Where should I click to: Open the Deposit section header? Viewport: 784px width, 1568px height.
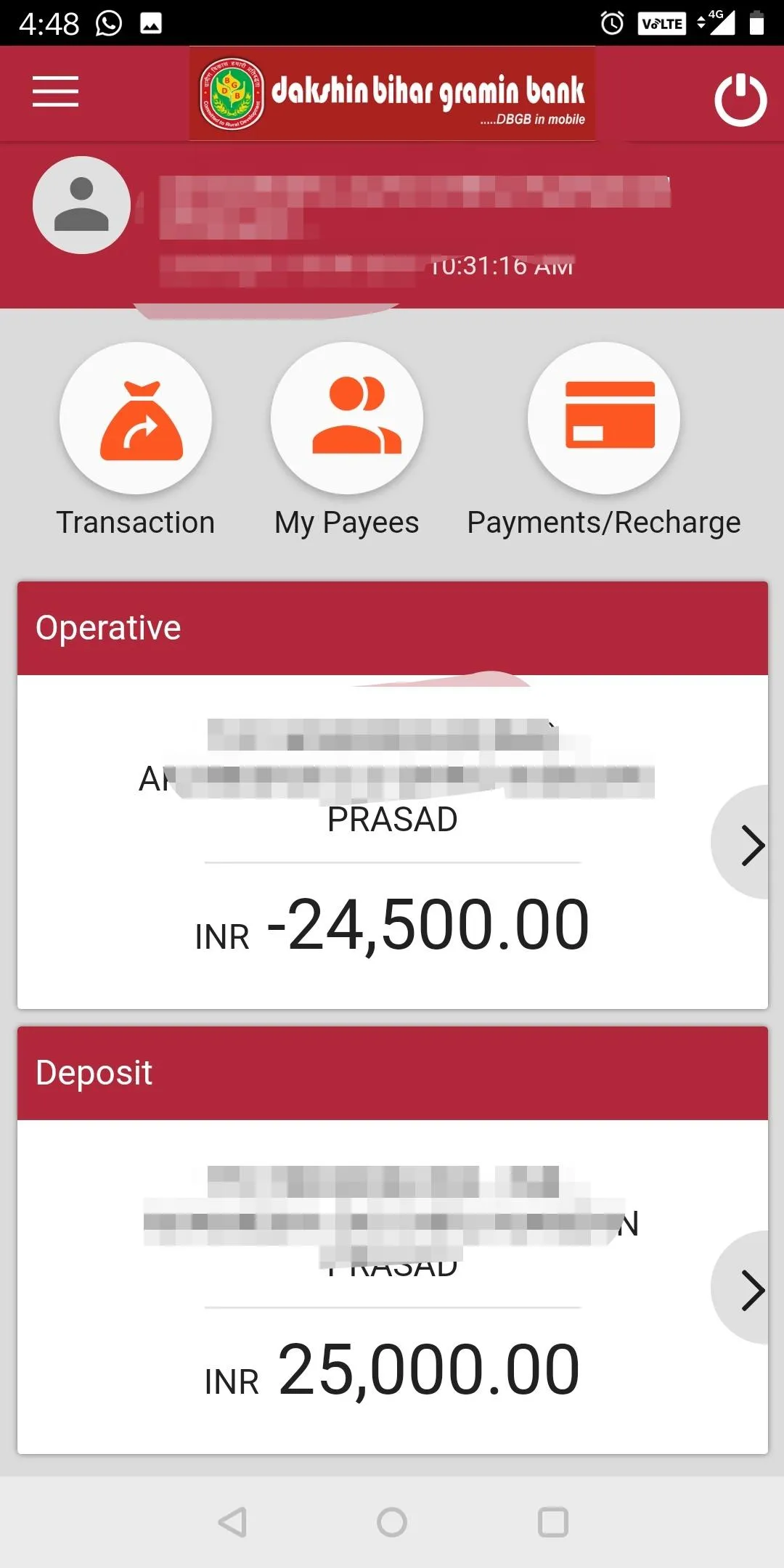tap(94, 1071)
